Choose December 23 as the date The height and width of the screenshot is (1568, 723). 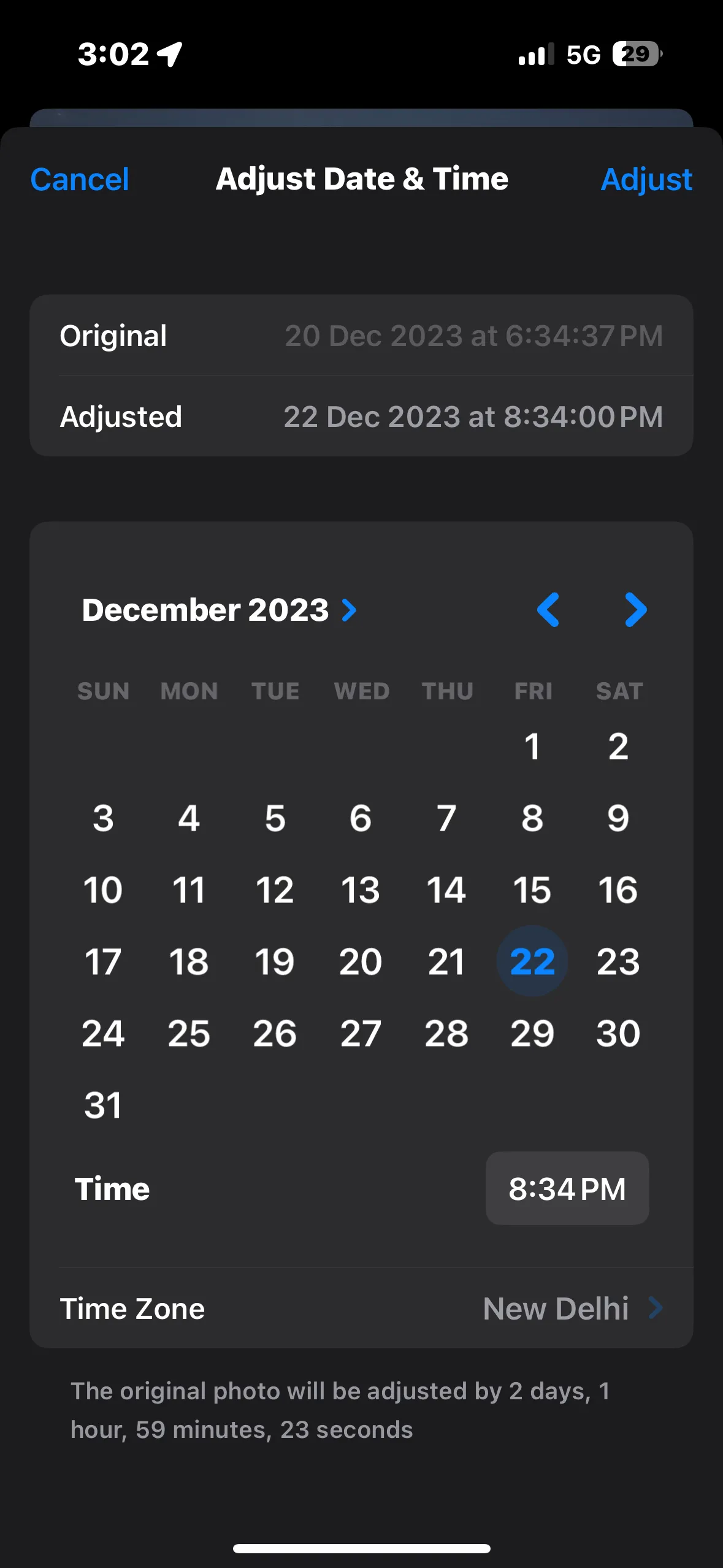(x=618, y=961)
